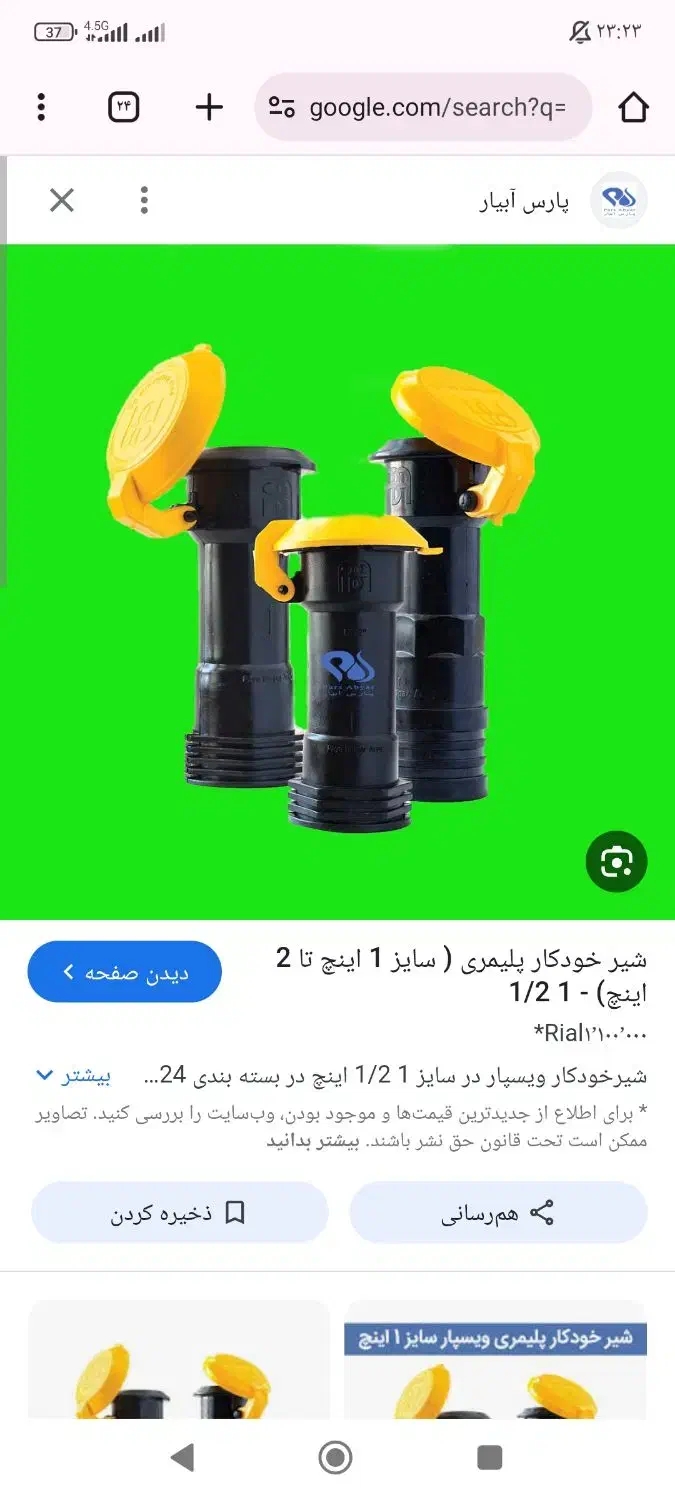Image resolution: width=675 pixels, height=1500 pixels.
Task: Close the image preview panel
Action: coord(62,201)
